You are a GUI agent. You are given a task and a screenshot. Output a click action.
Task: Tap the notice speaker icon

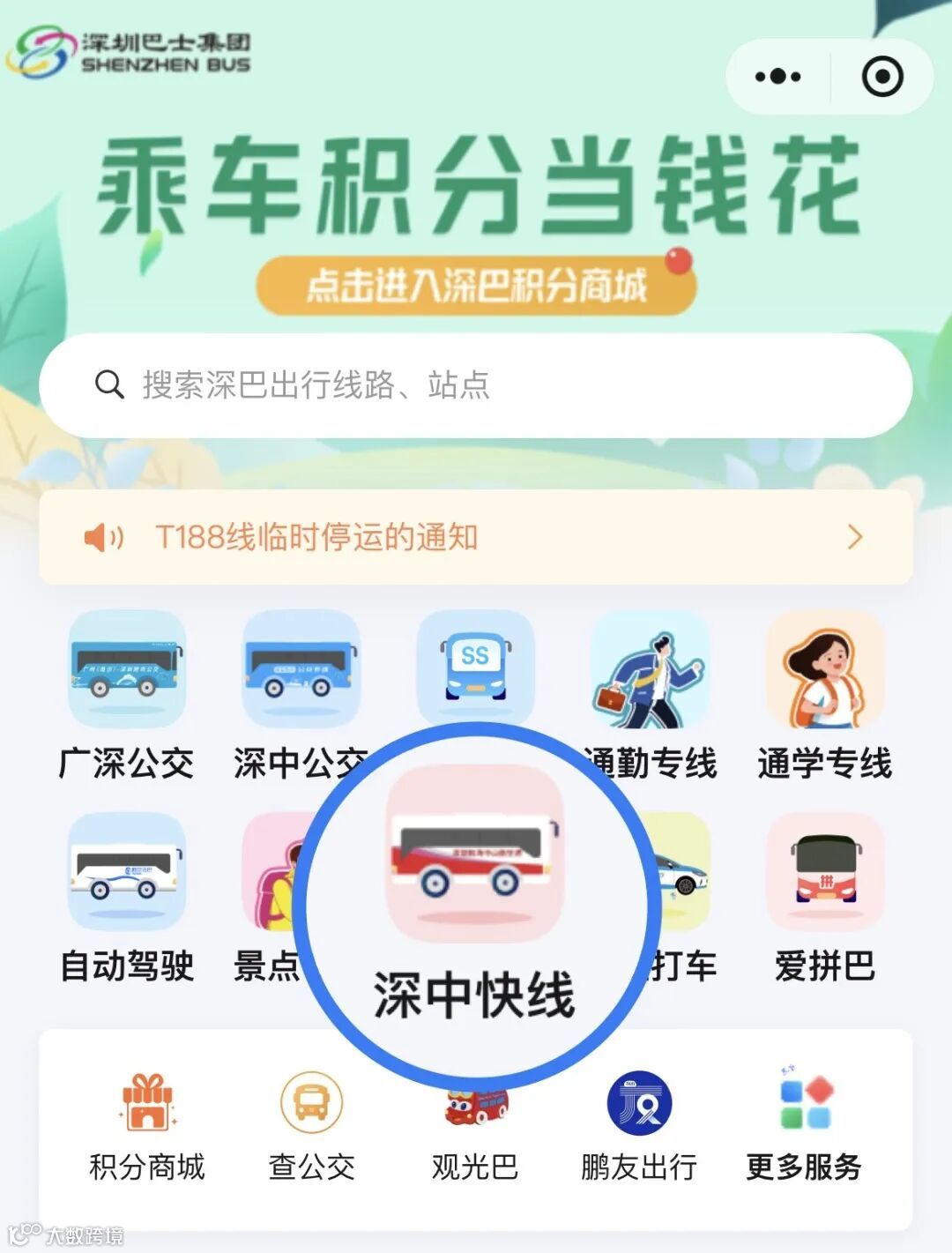(x=106, y=538)
